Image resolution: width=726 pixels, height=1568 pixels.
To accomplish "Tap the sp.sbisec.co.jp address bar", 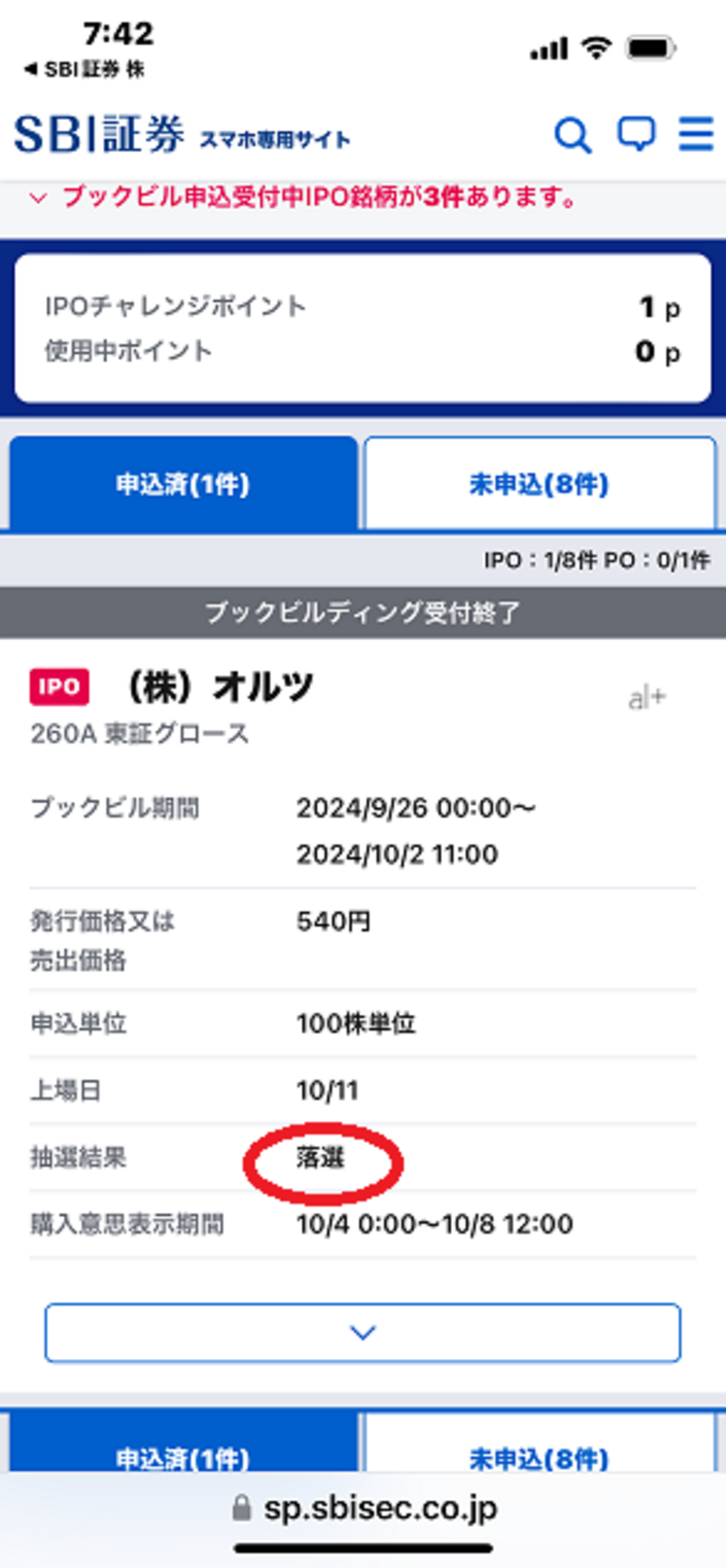I will tap(365, 1508).
